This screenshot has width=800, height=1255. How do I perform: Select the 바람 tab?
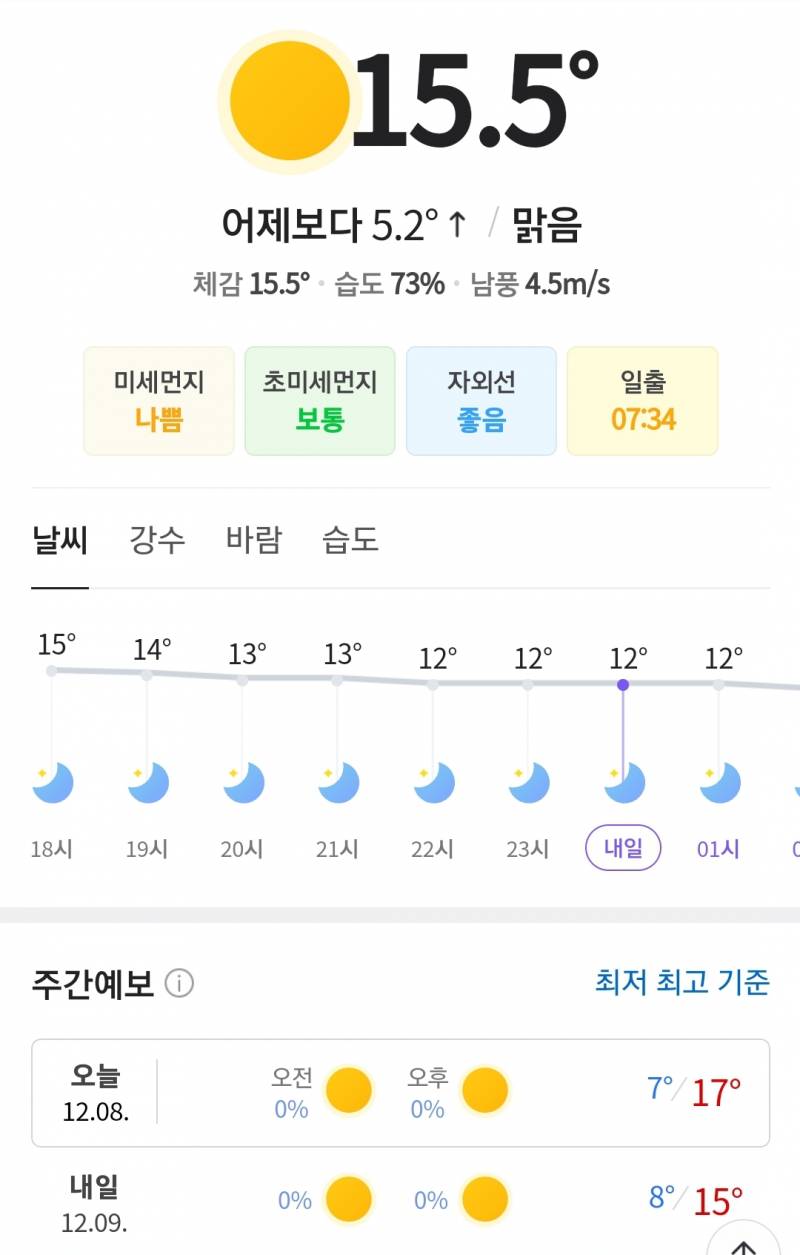click(x=251, y=539)
